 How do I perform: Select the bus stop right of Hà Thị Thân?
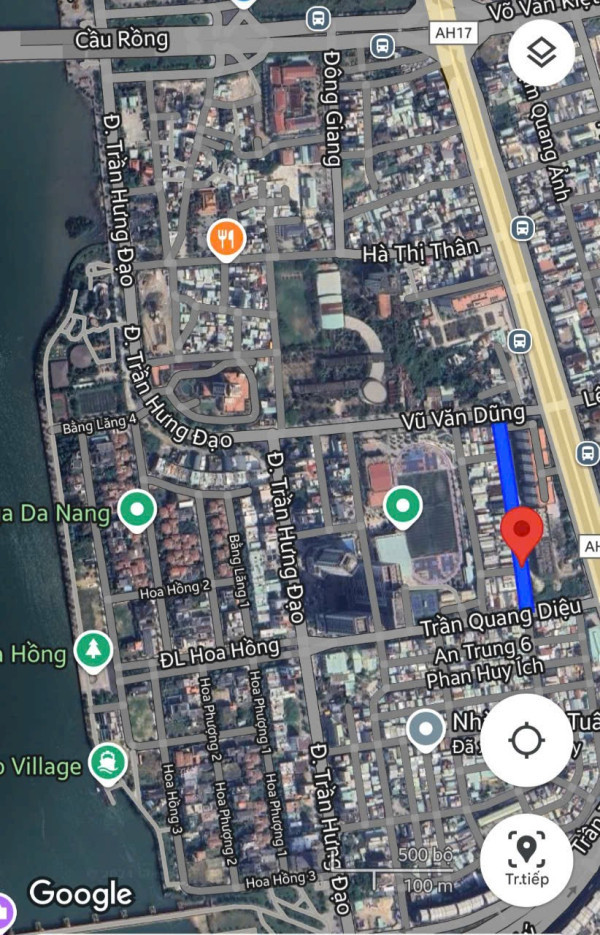pyautogui.click(x=521, y=229)
